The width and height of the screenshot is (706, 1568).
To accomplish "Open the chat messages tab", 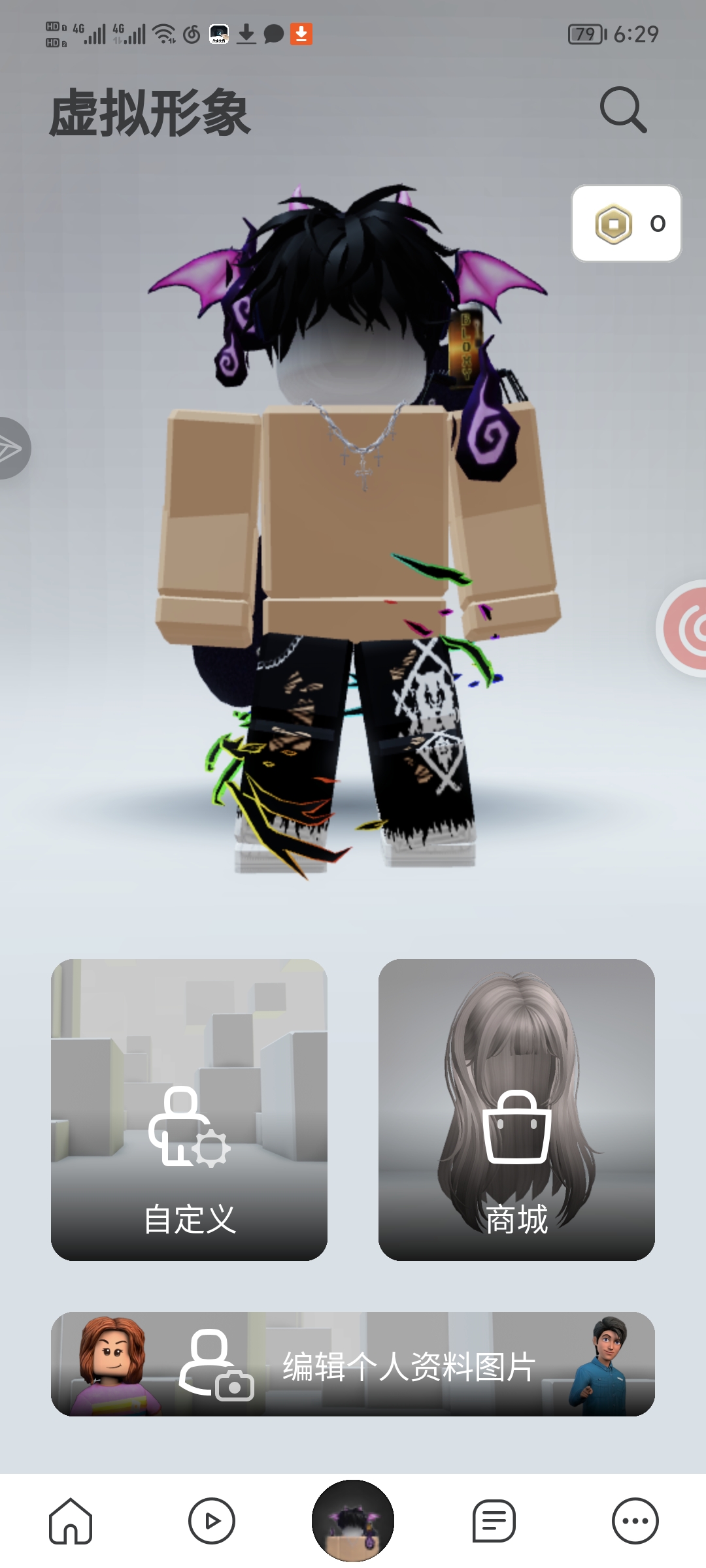I will (x=494, y=1521).
